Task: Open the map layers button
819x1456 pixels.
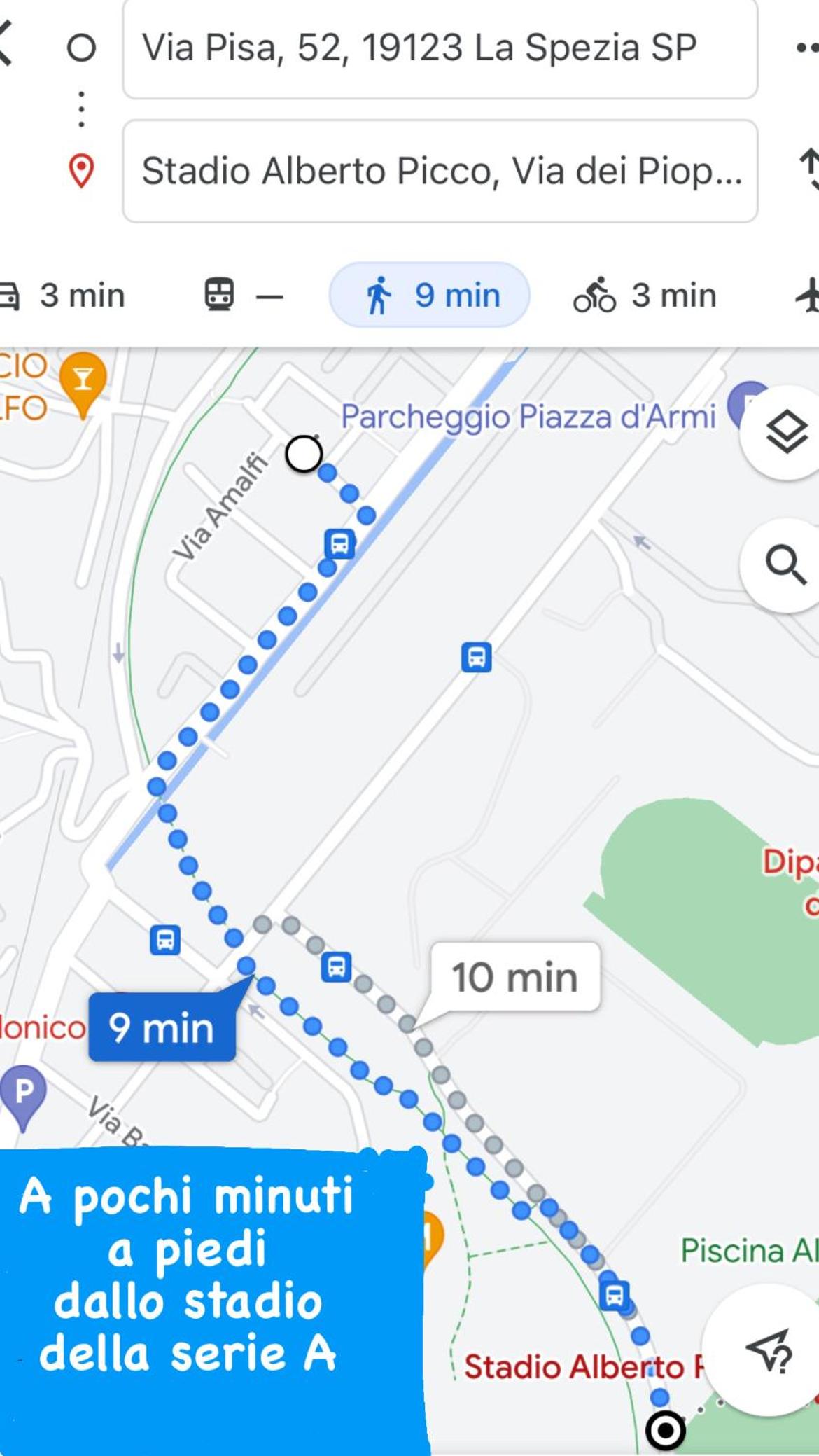Action: (x=785, y=433)
